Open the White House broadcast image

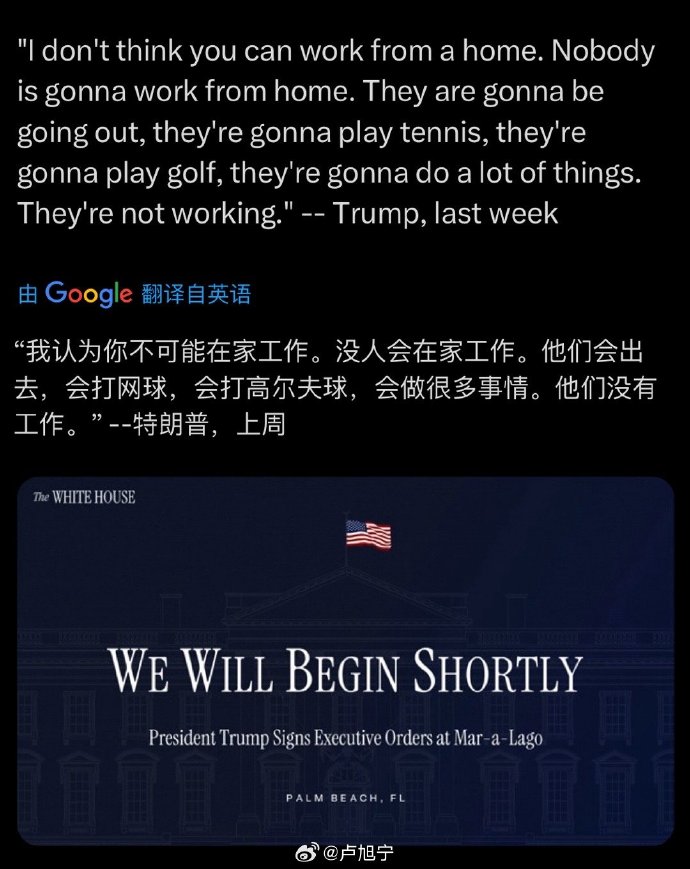coord(345,660)
